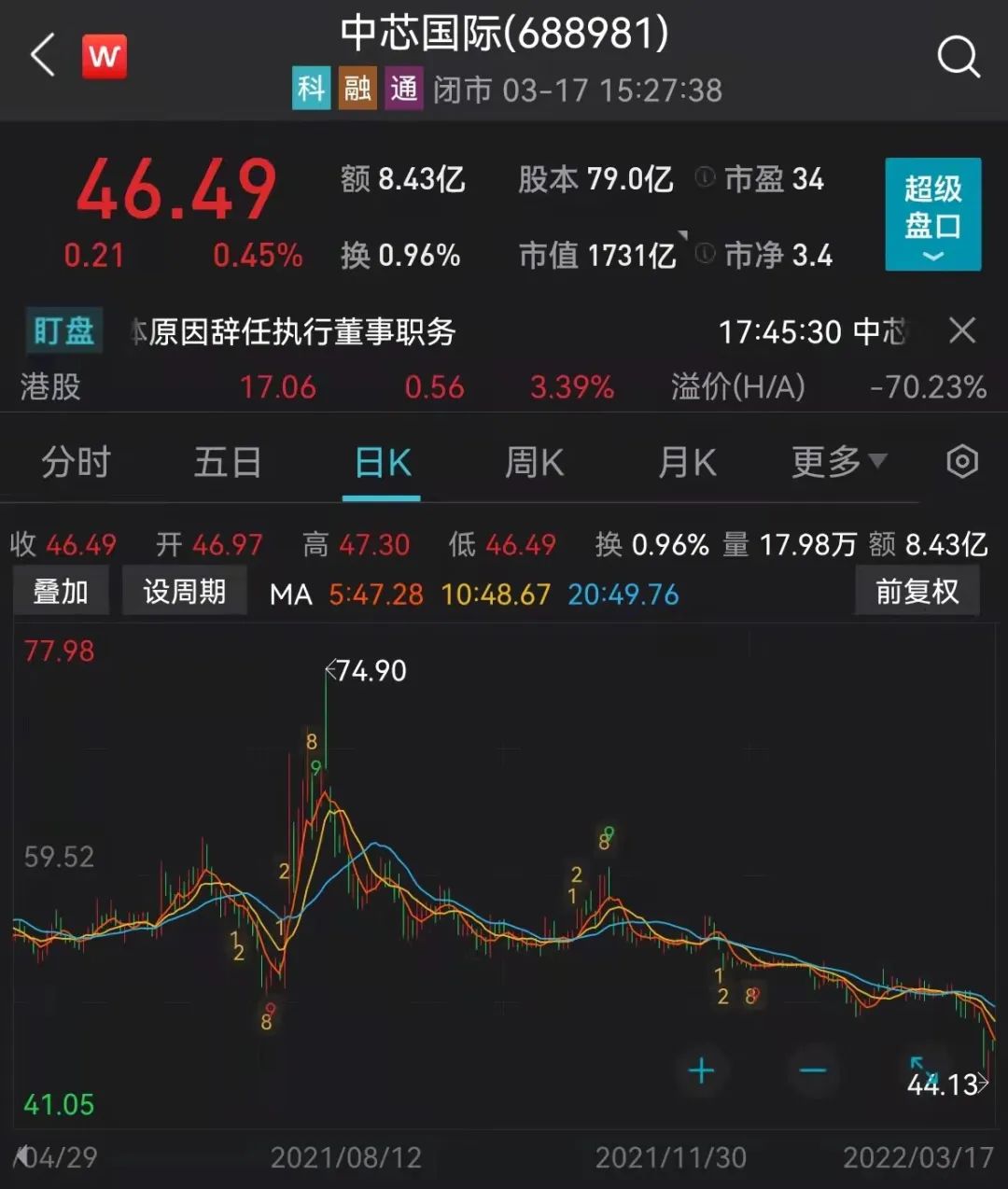Switch to 月K chart tab
Image resolution: width=1008 pixels, height=1189 pixels.
pyautogui.click(x=687, y=462)
